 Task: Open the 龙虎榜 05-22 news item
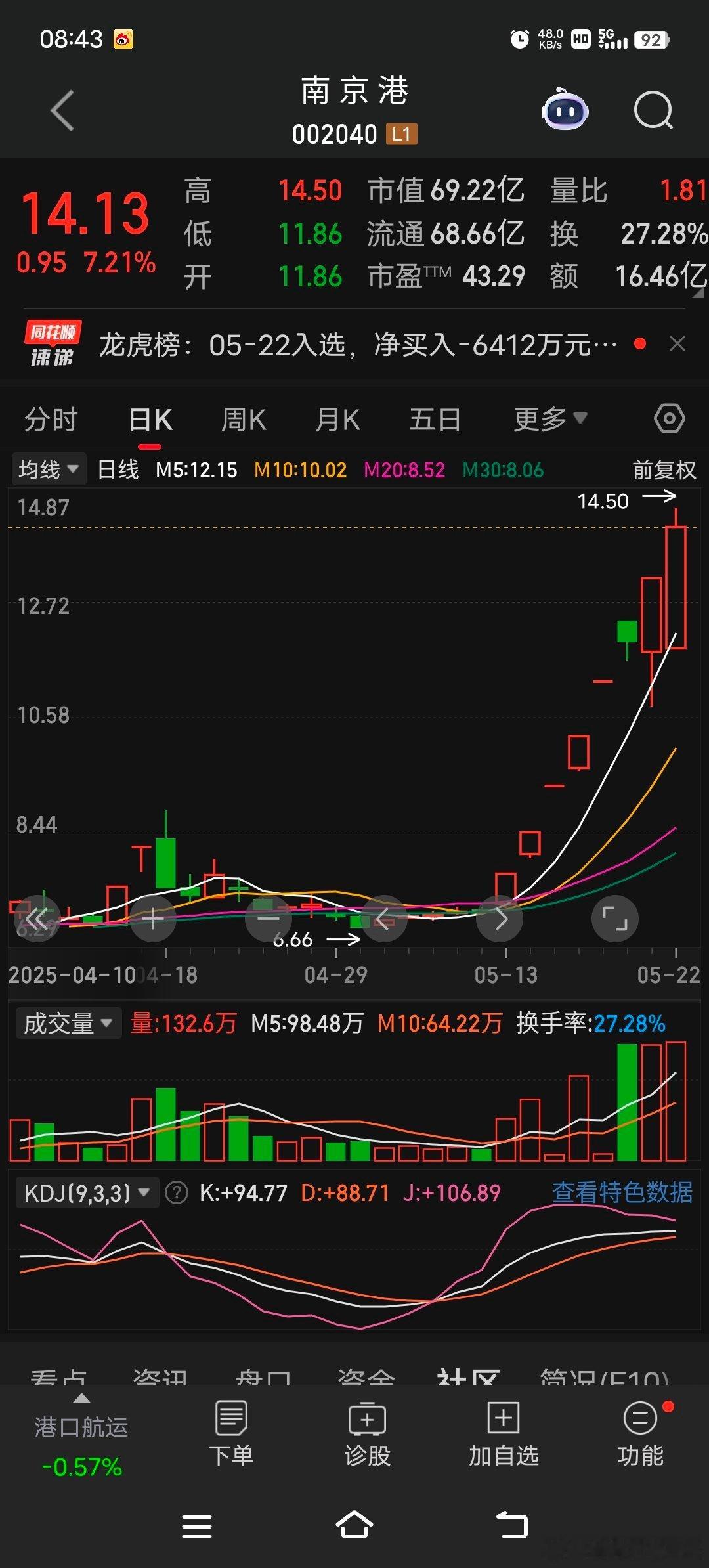[x=358, y=344]
